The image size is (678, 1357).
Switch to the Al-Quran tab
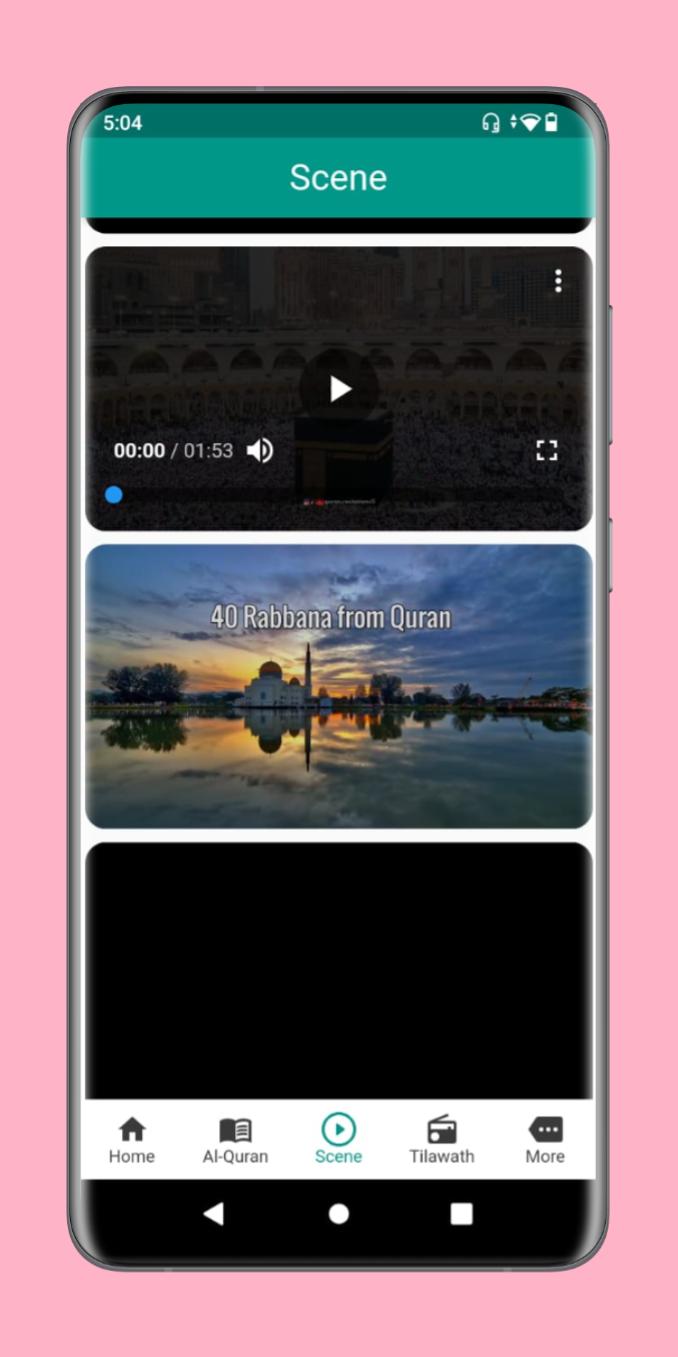coord(235,1141)
